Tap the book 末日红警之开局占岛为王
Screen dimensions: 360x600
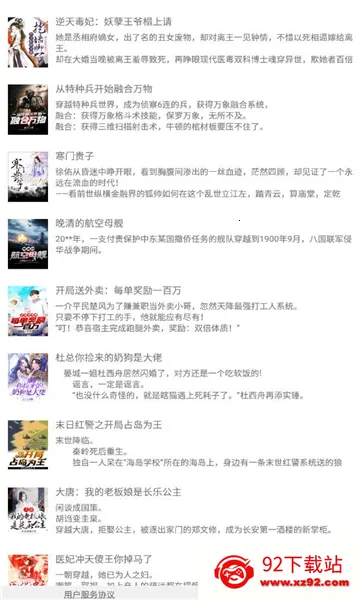180,445
